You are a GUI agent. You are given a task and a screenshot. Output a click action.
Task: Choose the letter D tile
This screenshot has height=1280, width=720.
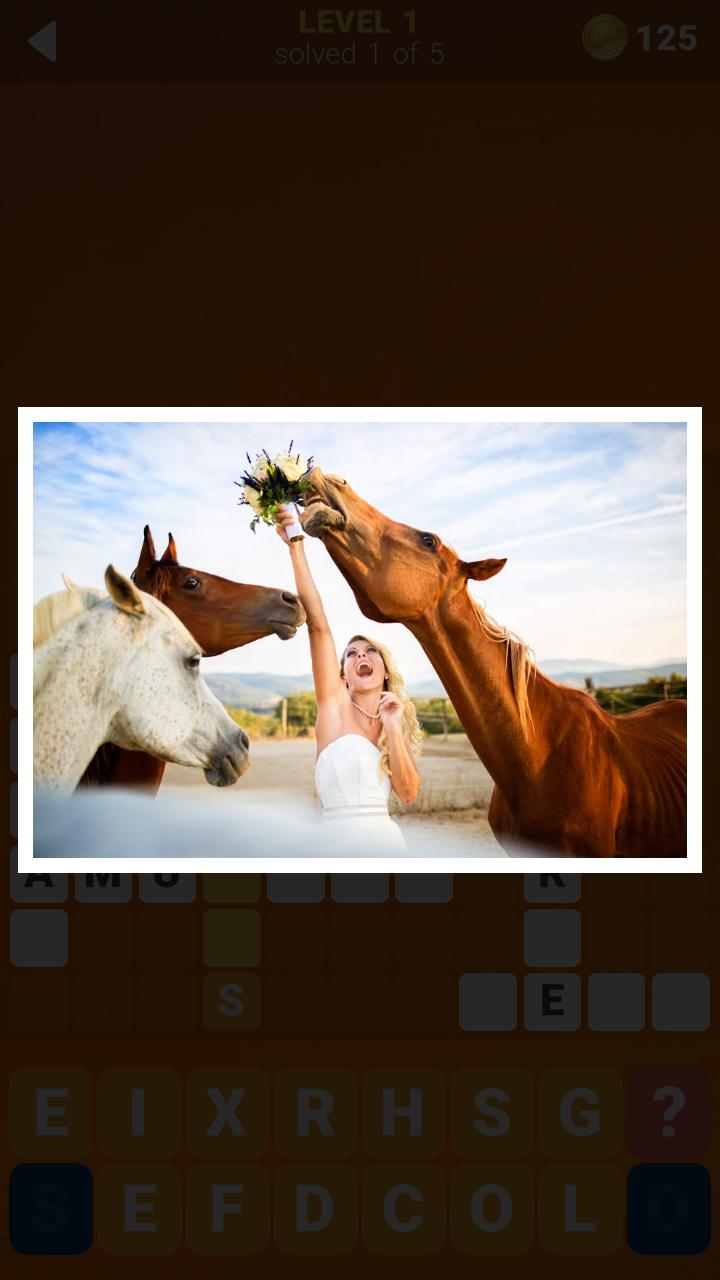click(315, 1208)
